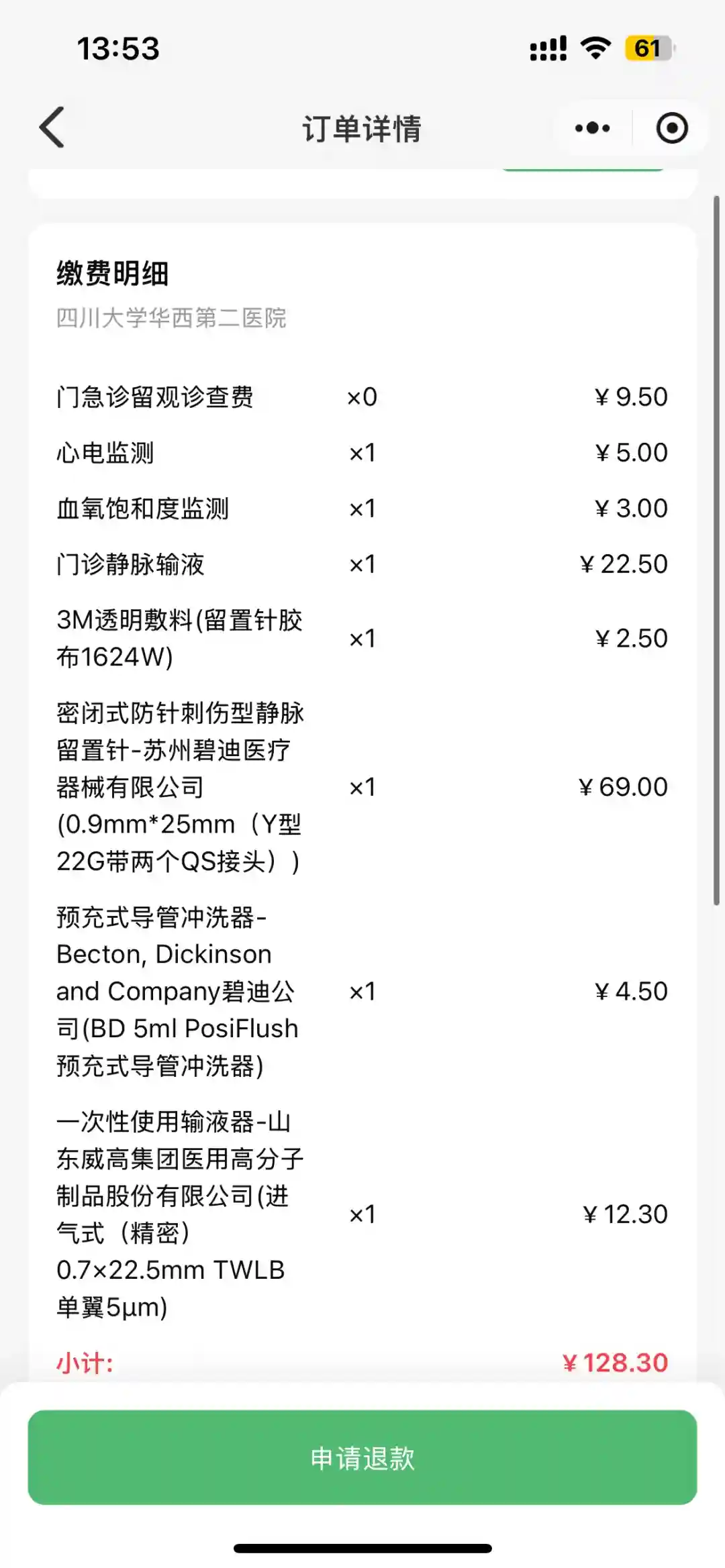Open the mini program more-options menu
The width and height of the screenshot is (725, 1568).
point(592,127)
